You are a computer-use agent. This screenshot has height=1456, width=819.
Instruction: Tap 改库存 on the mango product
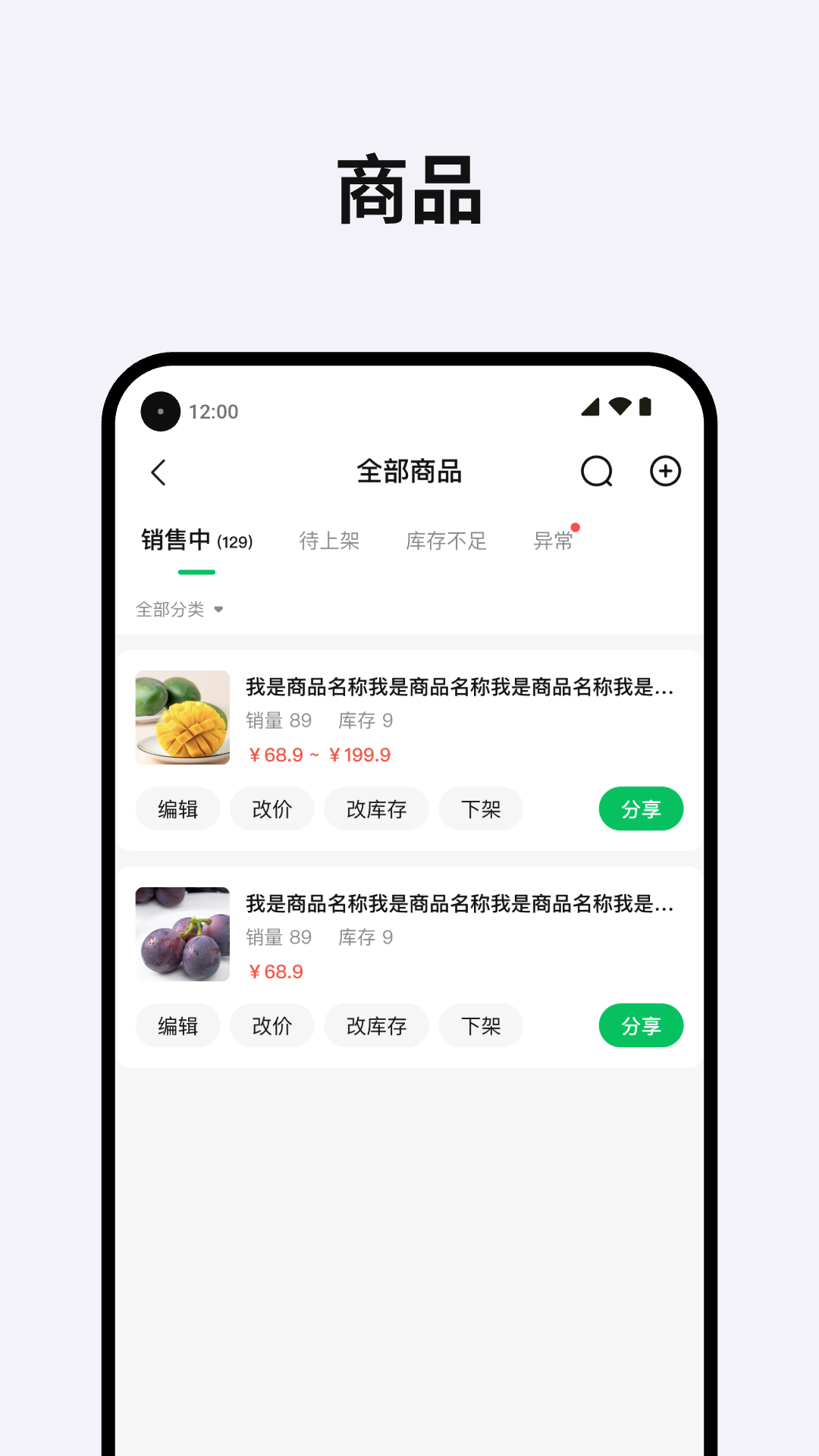(376, 809)
